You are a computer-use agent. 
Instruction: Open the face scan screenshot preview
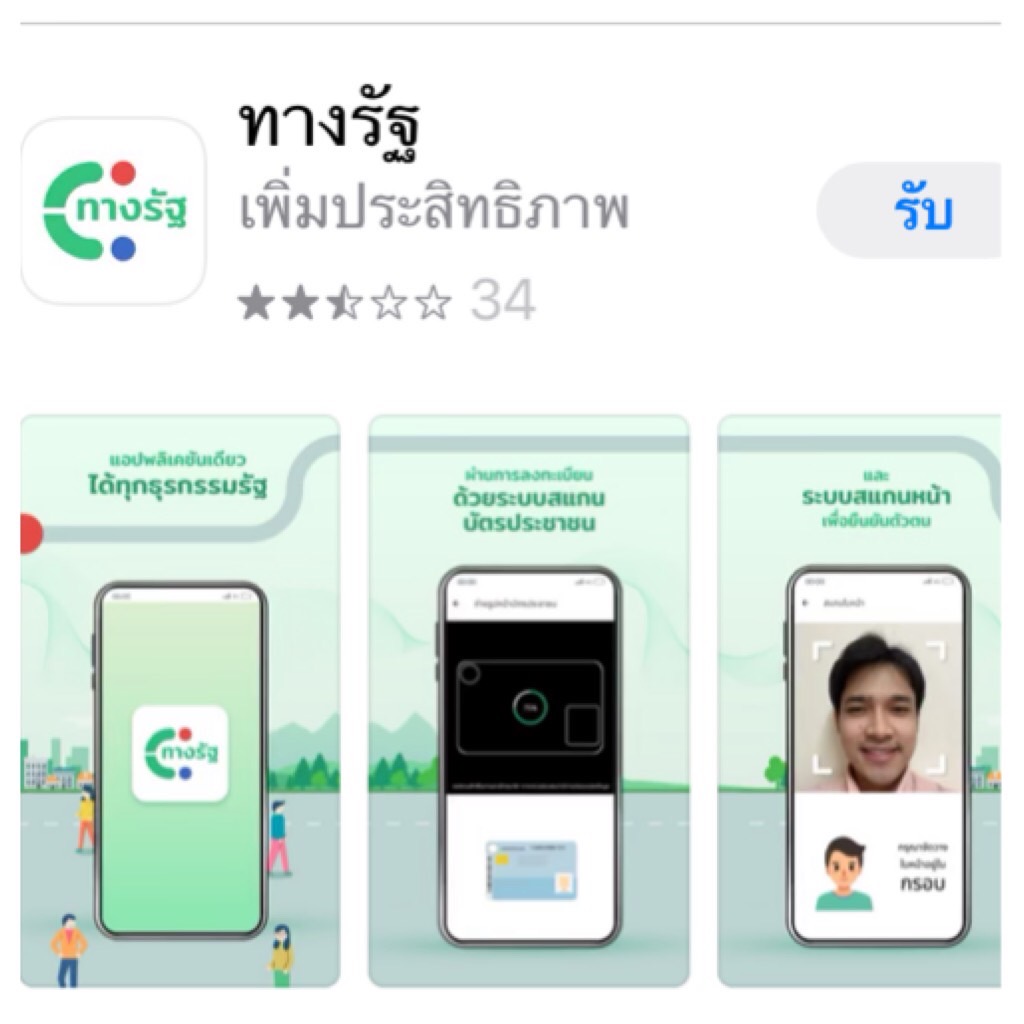pos(860,700)
